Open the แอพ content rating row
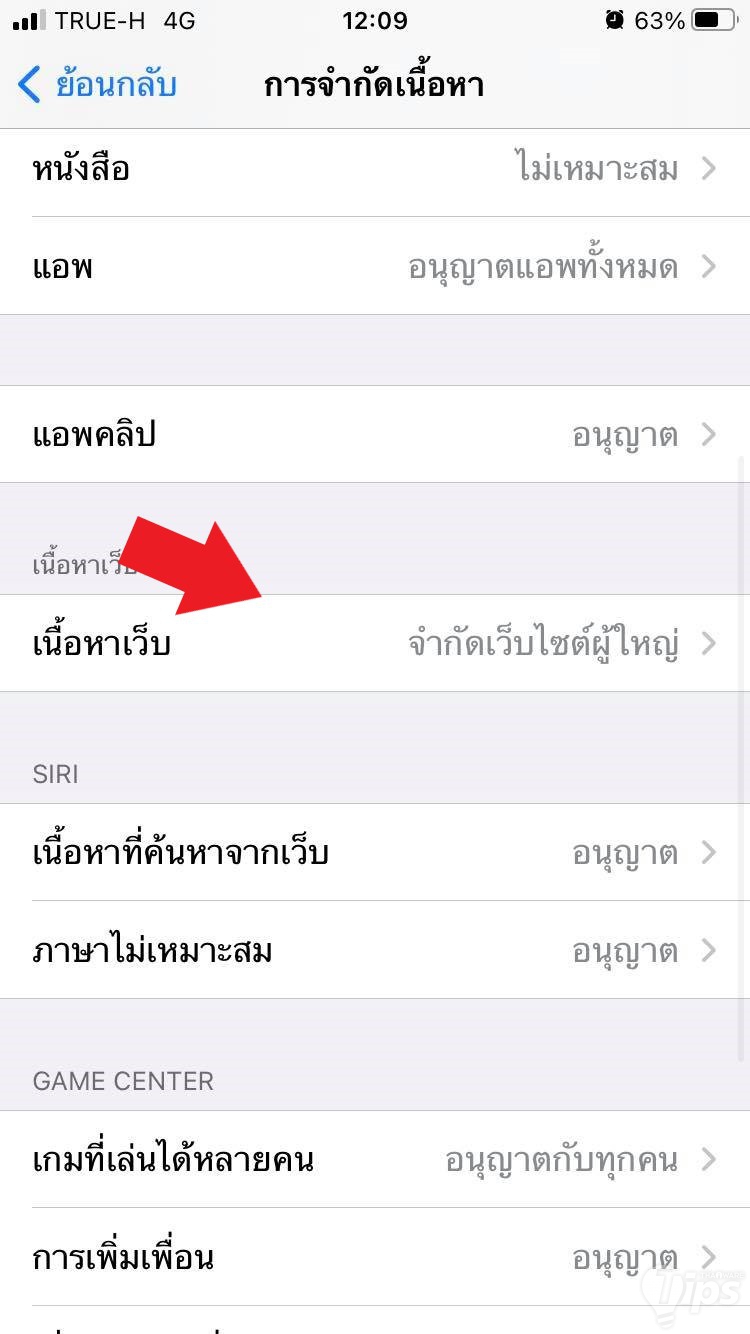The image size is (750, 1334). [375, 267]
